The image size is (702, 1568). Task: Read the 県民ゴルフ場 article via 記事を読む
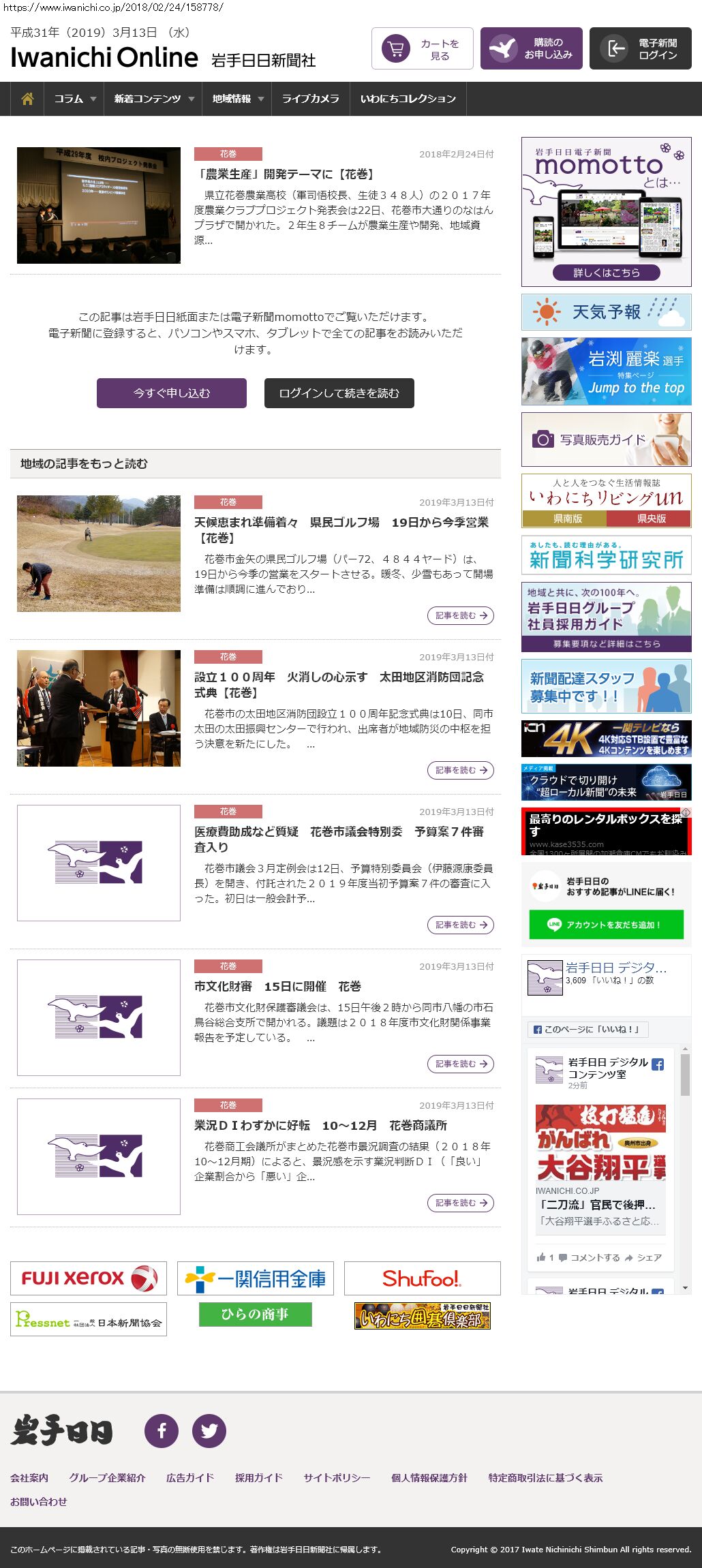(x=461, y=615)
